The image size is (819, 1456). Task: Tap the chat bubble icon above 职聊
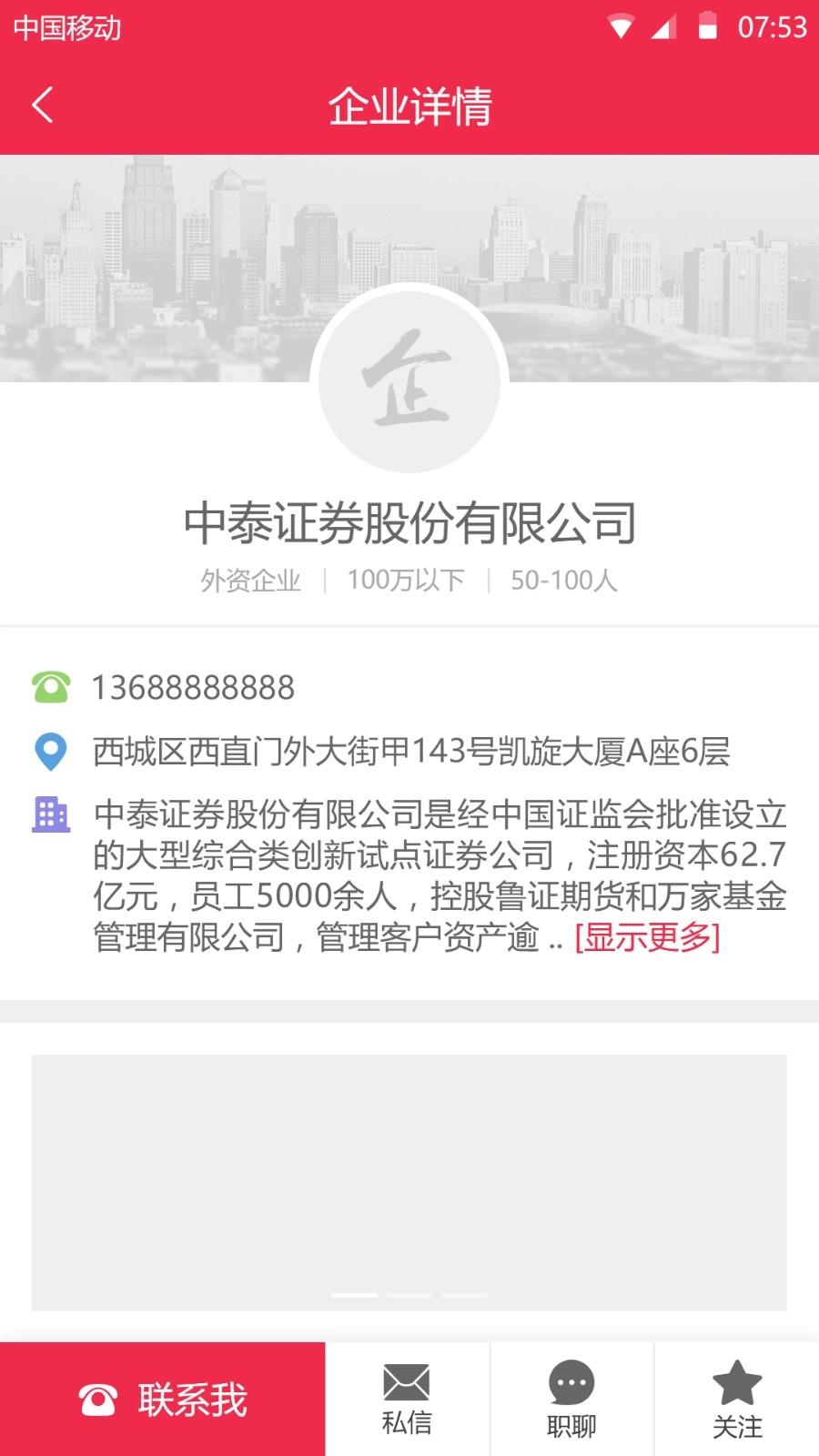tap(572, 1385)
